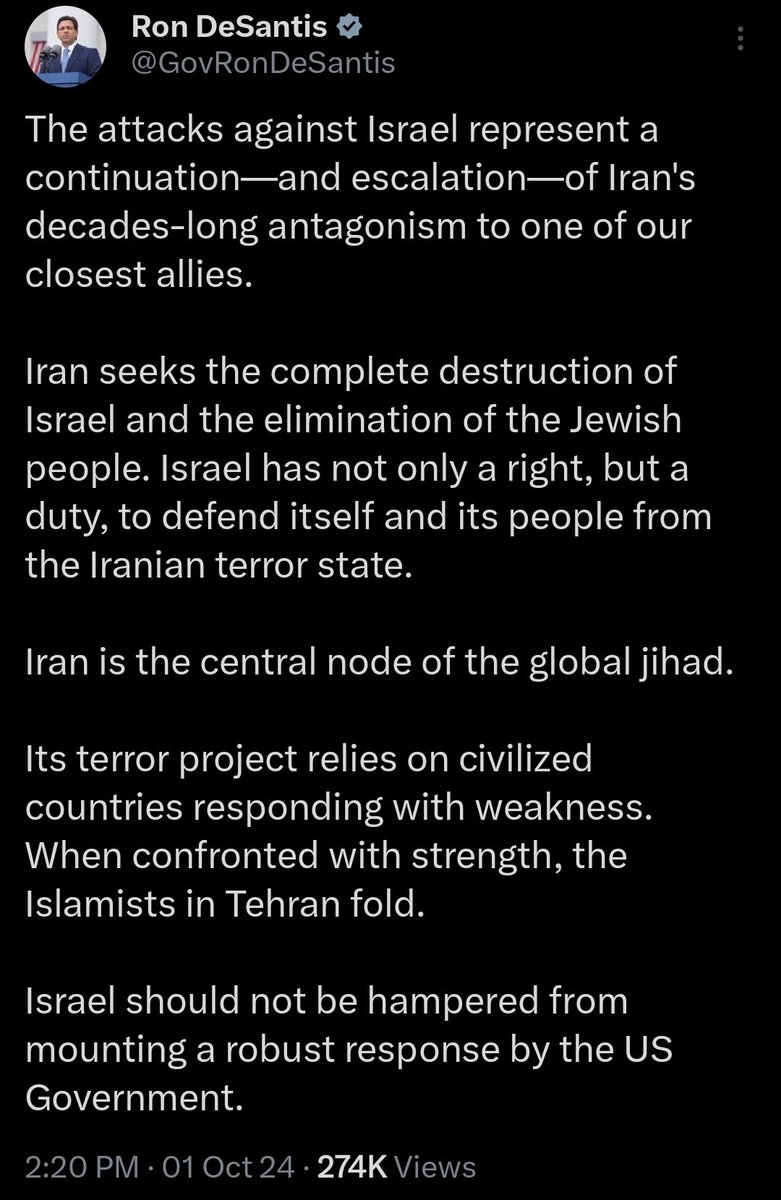This screenshot has height=1200, width=781.
Task: Open the @GovRonDeSantis profile via handle
Action: pos(263,63)
